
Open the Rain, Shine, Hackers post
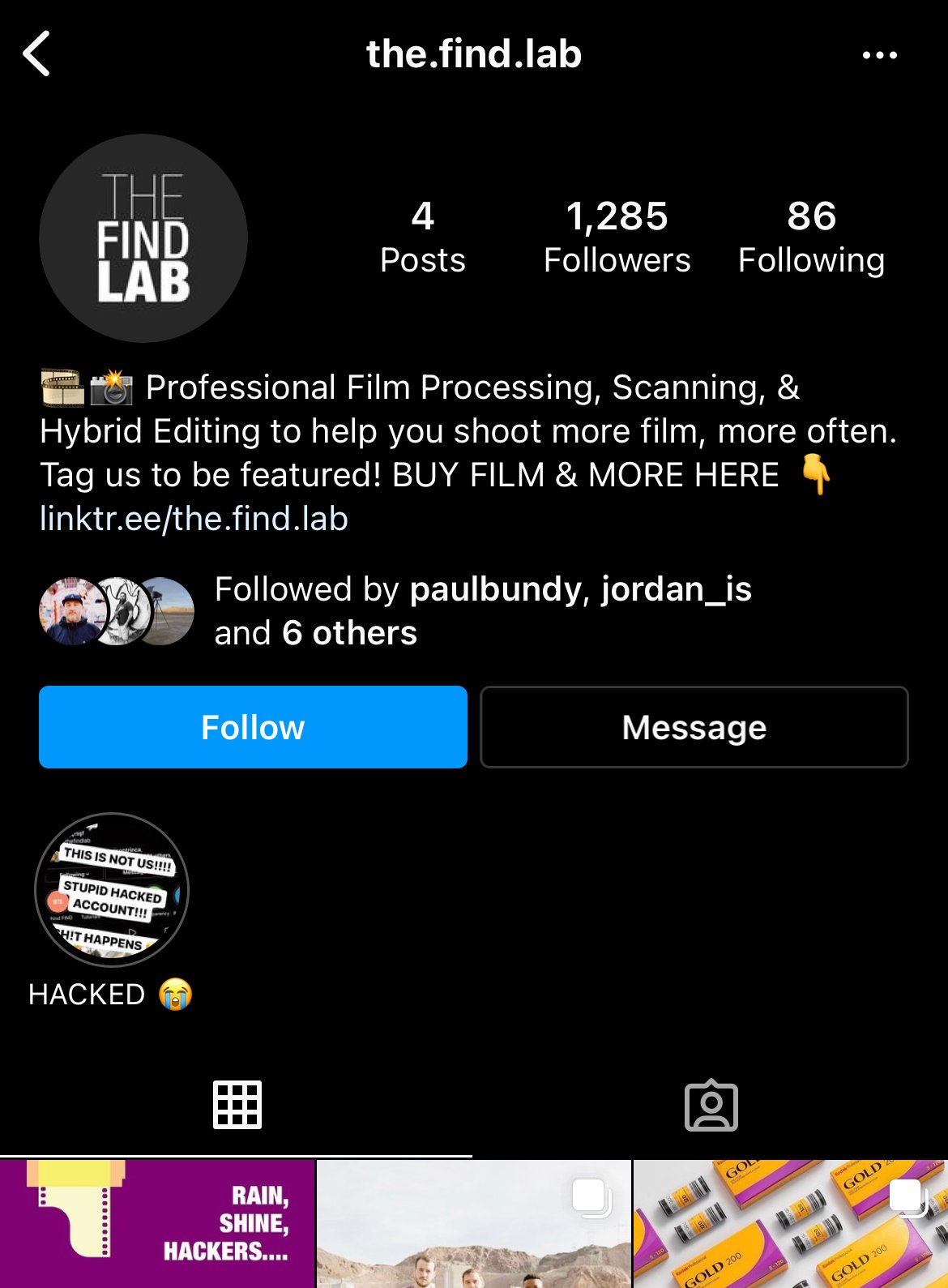(x=156, y=1224)
